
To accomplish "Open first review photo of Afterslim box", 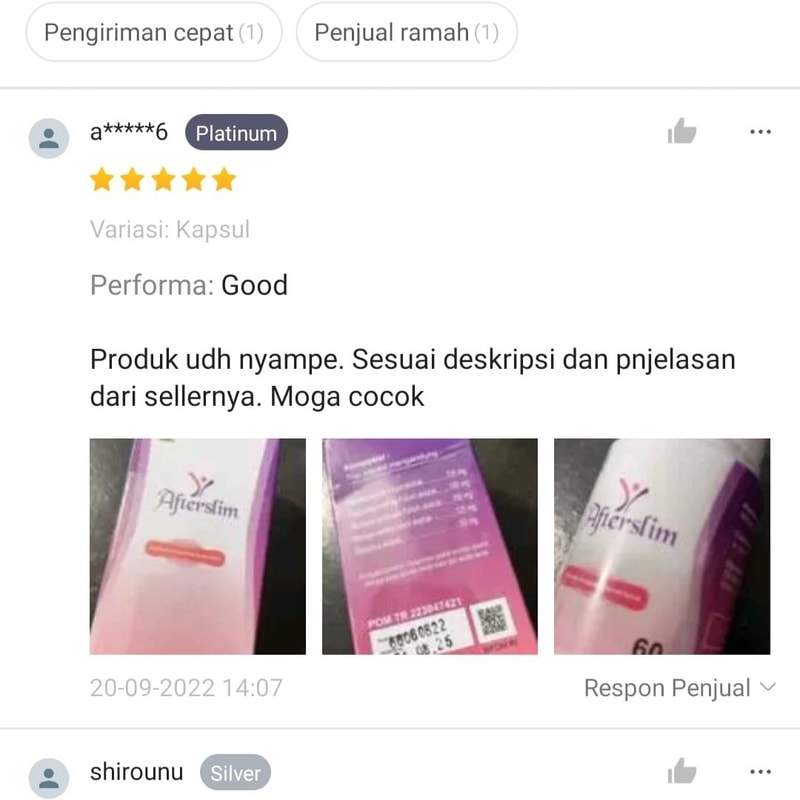I will click(198, 546).
